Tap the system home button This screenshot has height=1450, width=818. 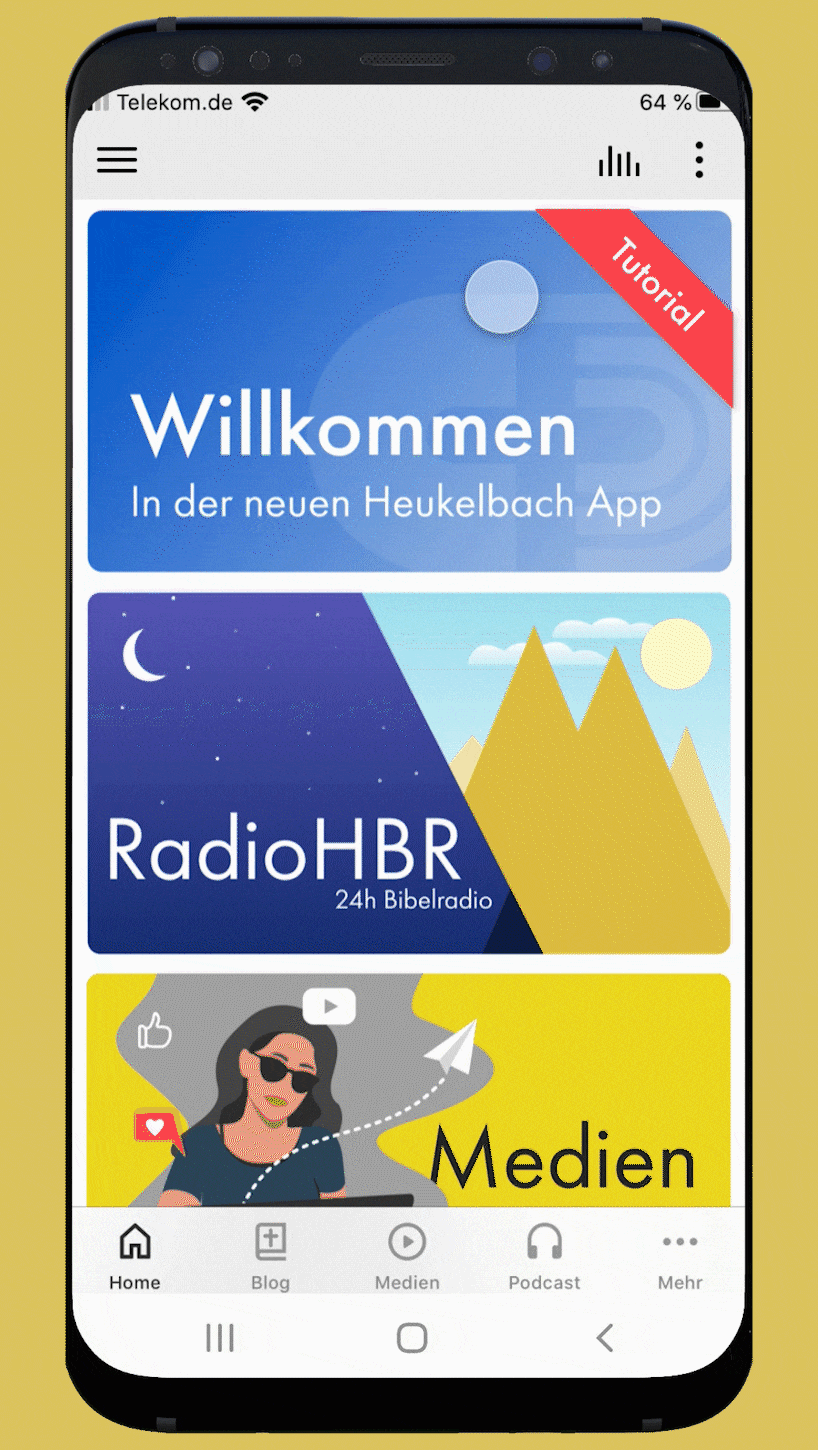[x=412, y=1337]
